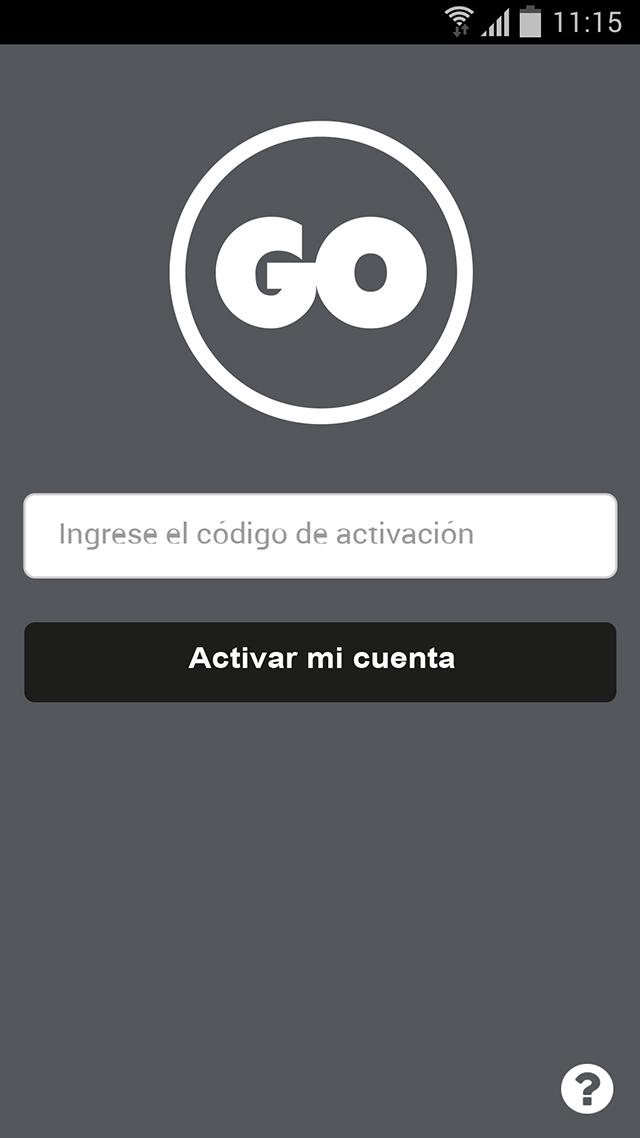Focus the activation code input field
Image resolution: width=640 pixels, height=1138 pixels.
pyautogui.click(x=320, y=535)
